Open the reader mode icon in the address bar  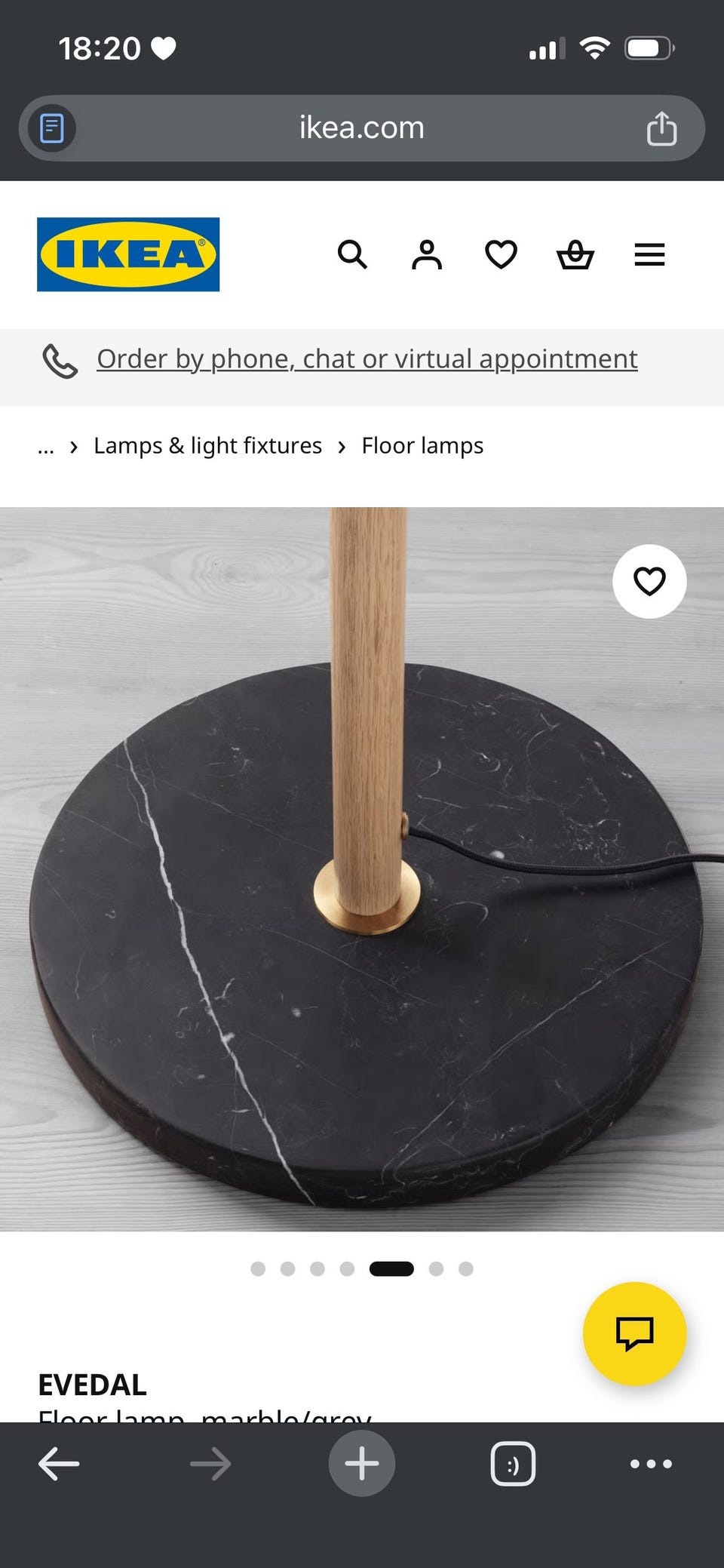52,128
